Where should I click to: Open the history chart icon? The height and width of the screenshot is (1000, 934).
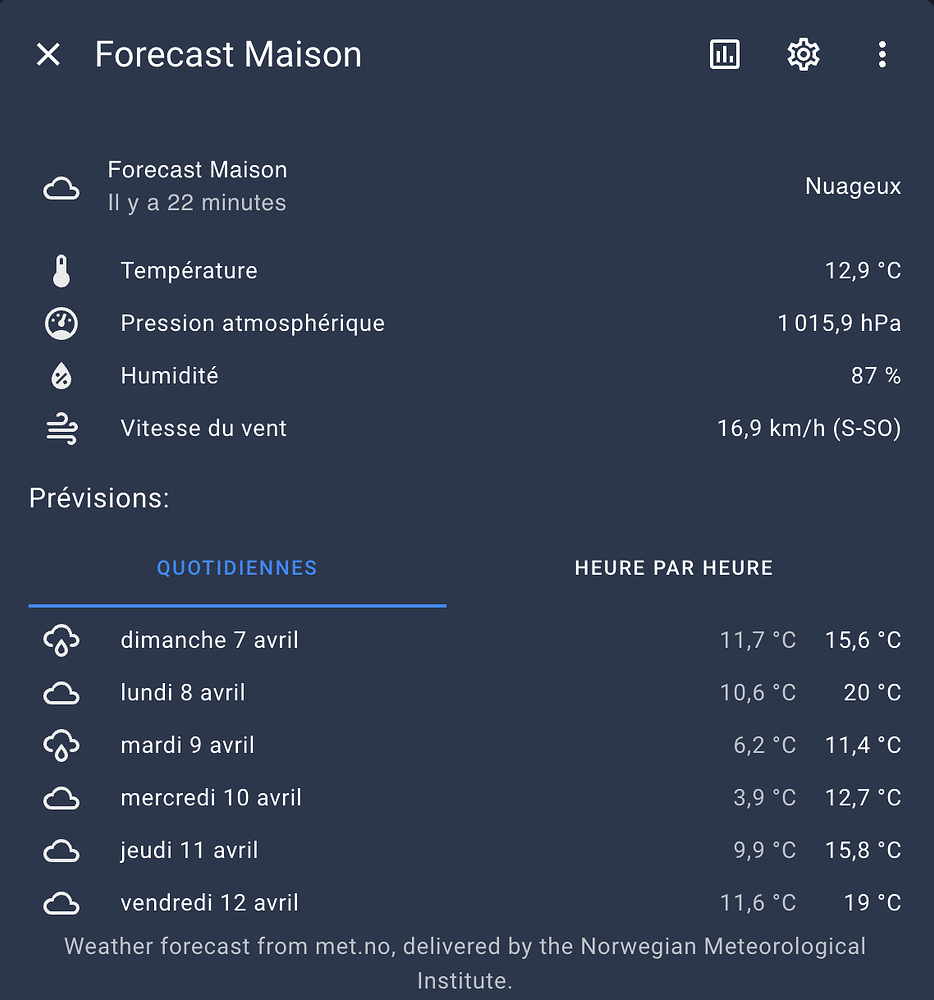tap(724, 55)
